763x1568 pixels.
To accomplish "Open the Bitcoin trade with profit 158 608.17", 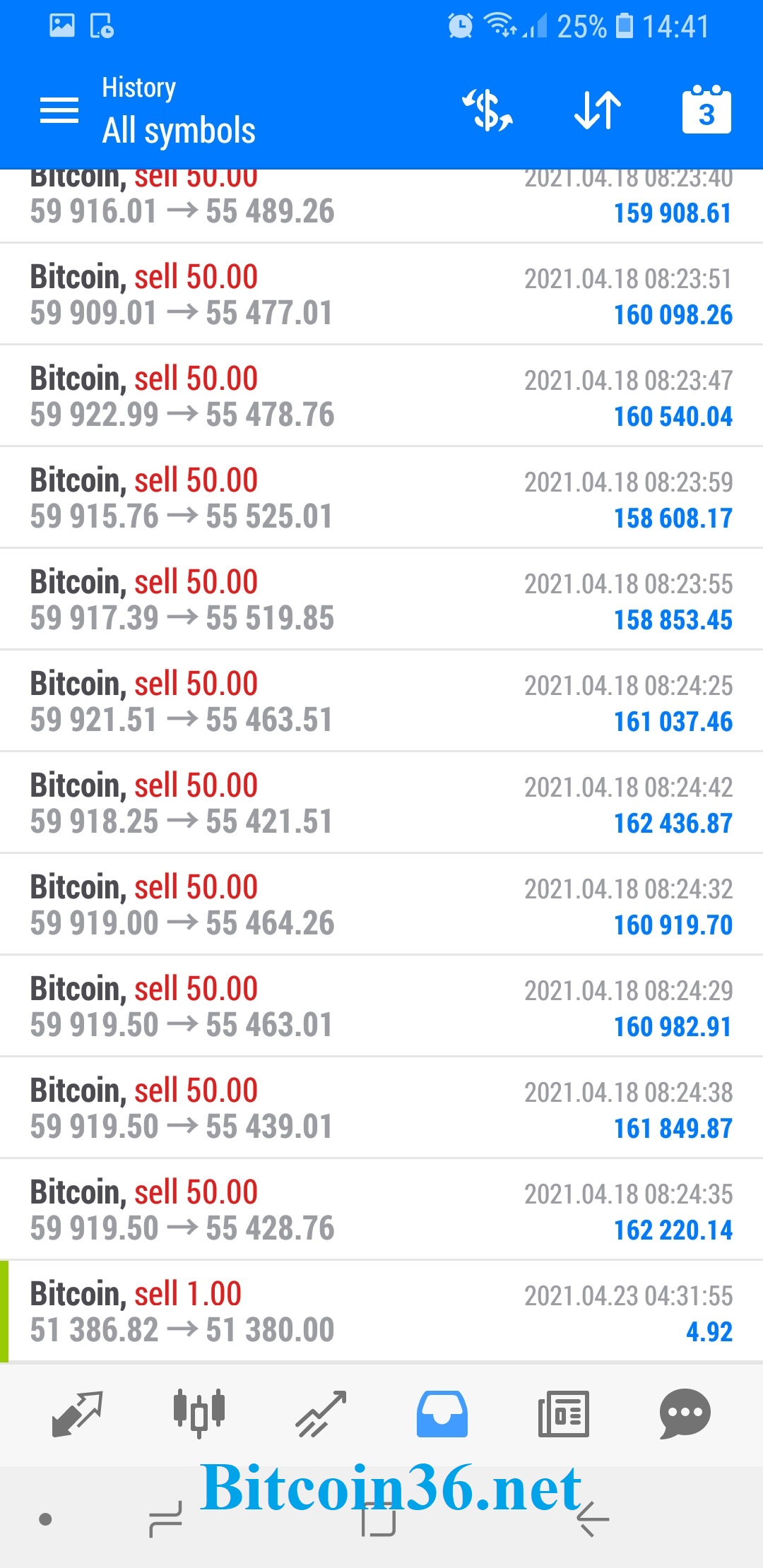I will pyautogui.click(x=381, y=498).
